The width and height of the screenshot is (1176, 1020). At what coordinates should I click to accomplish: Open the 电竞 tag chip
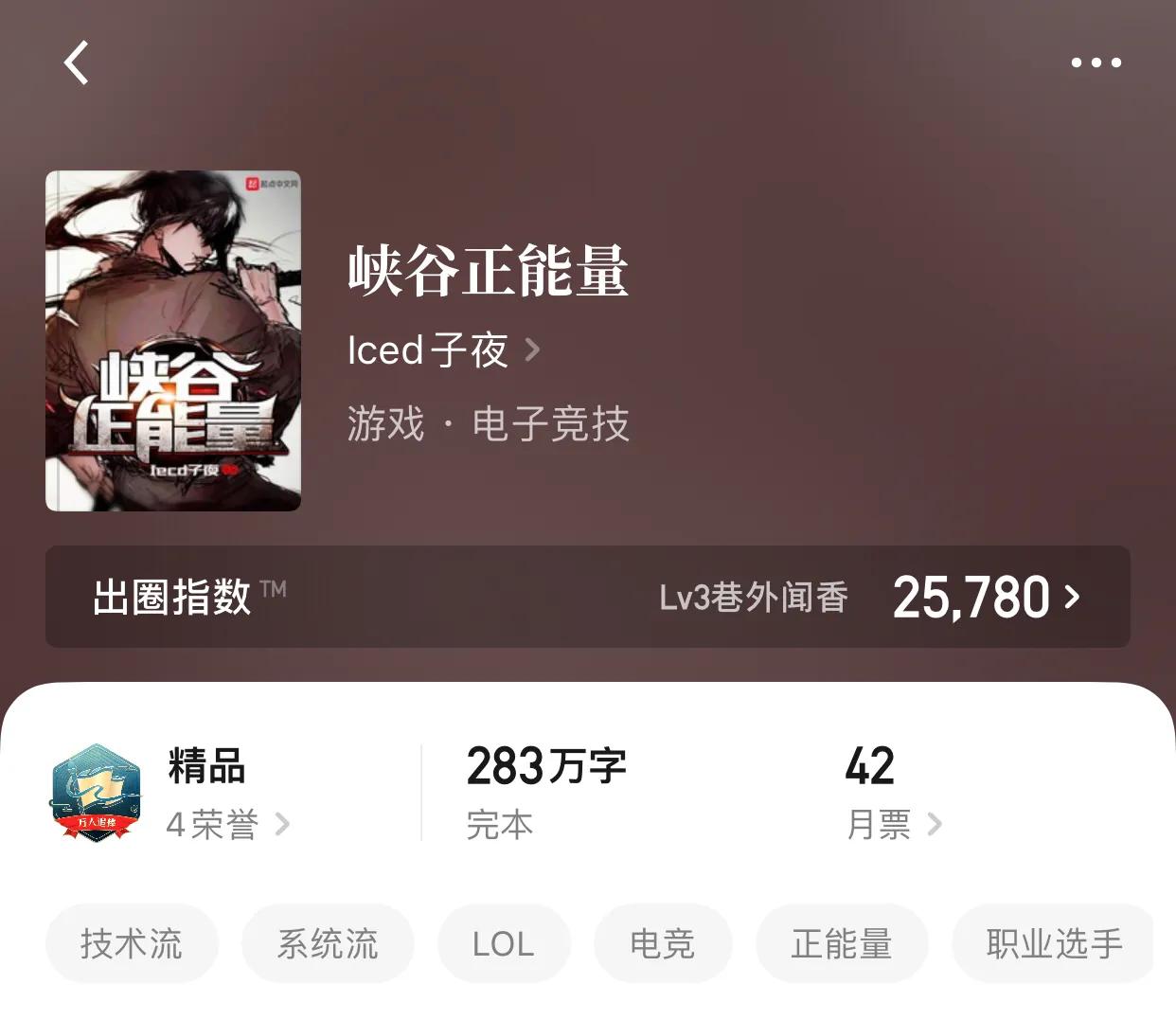tap(663, 943)
